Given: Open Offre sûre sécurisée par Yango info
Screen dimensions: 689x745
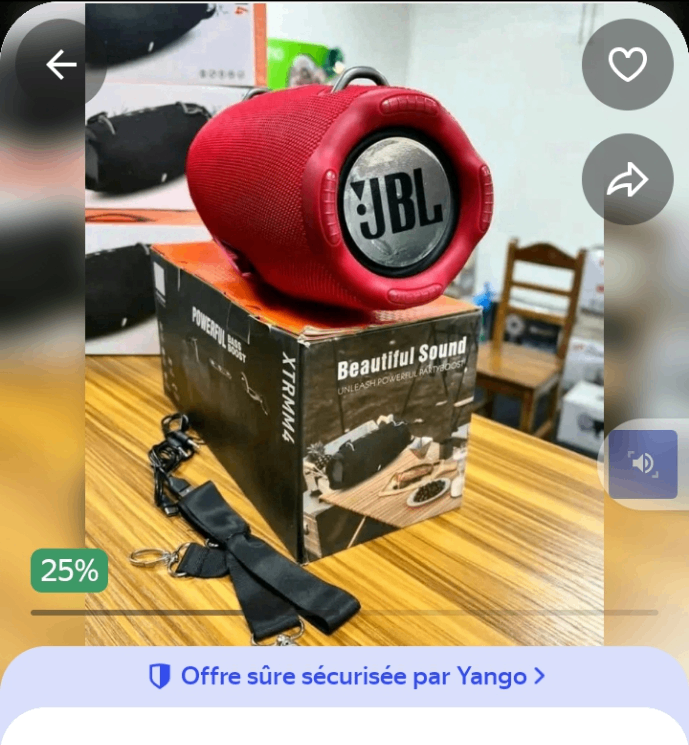Looking at the screenshot, I should click(345, 676).
